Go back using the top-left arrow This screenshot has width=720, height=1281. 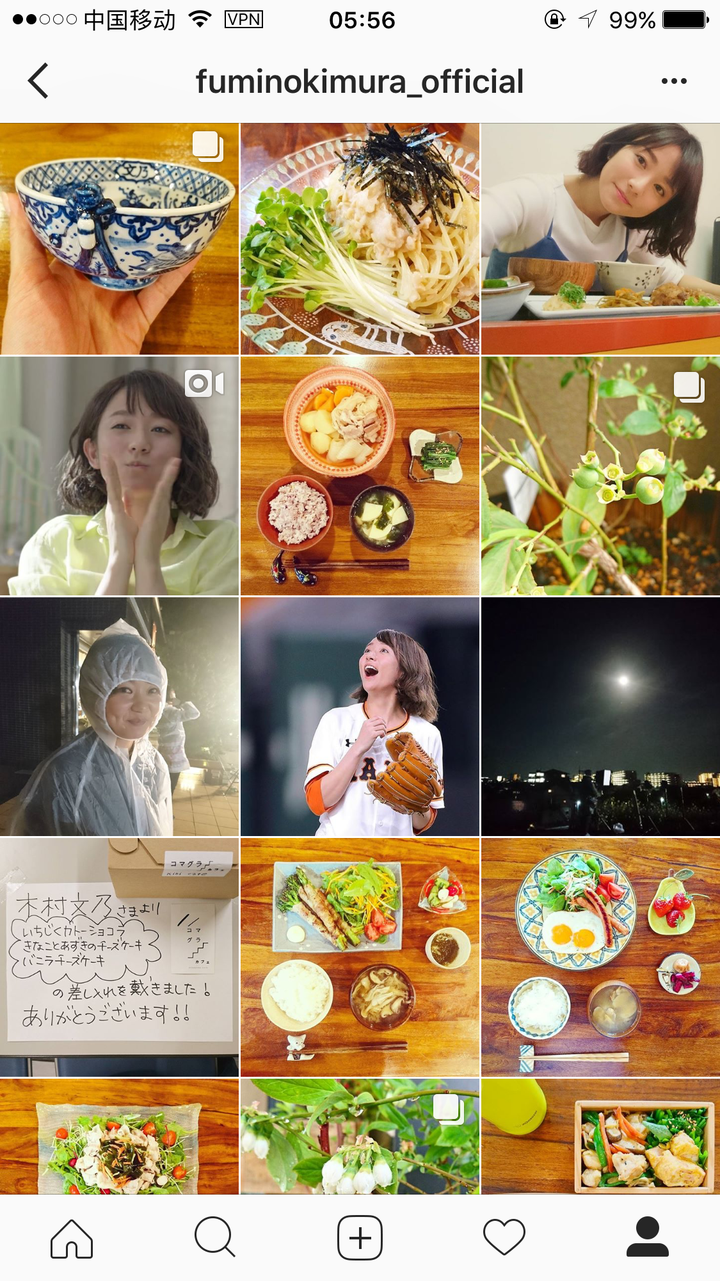pos(38,81)
